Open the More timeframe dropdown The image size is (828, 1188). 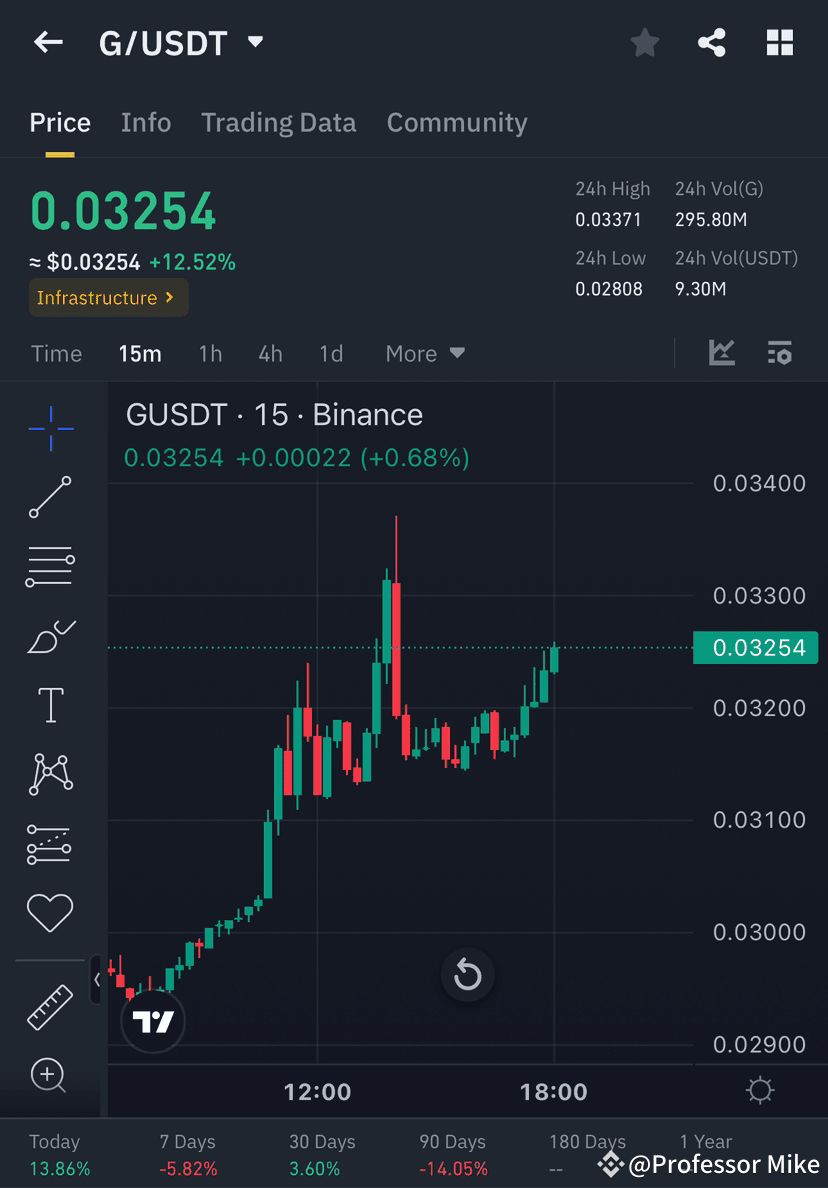(424, 353)
